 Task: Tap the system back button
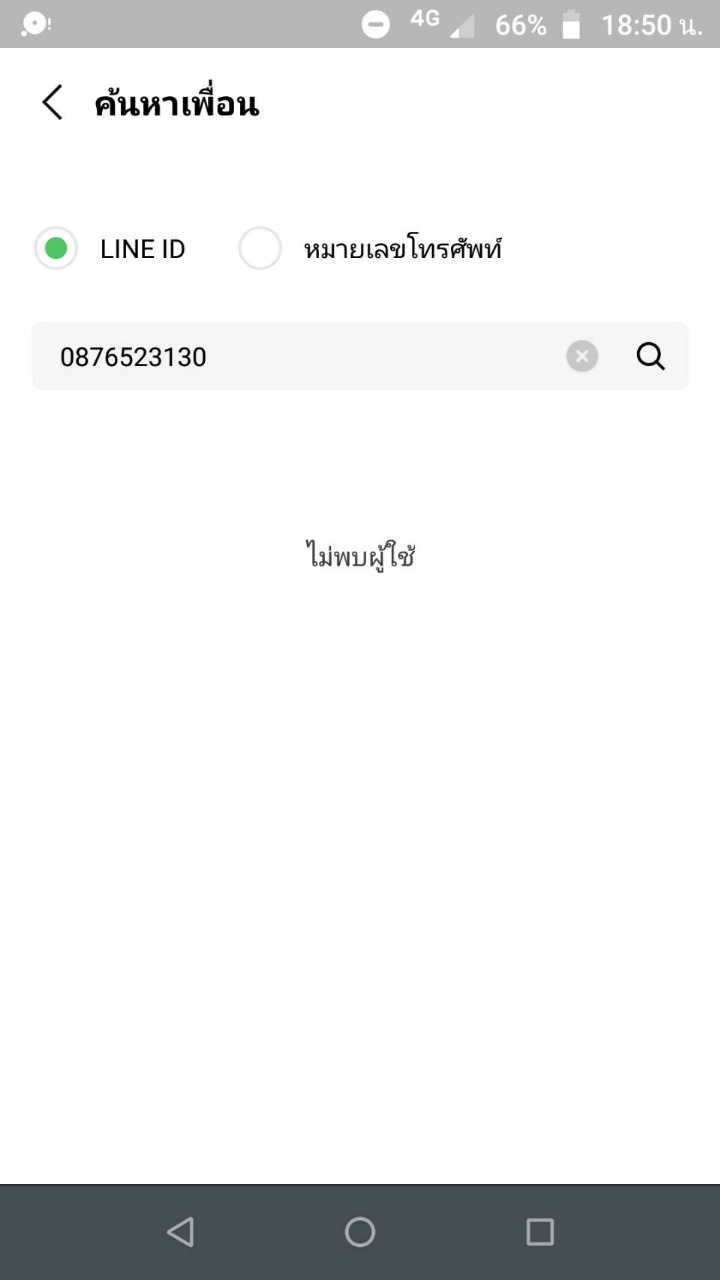(x=180, y=1232)
